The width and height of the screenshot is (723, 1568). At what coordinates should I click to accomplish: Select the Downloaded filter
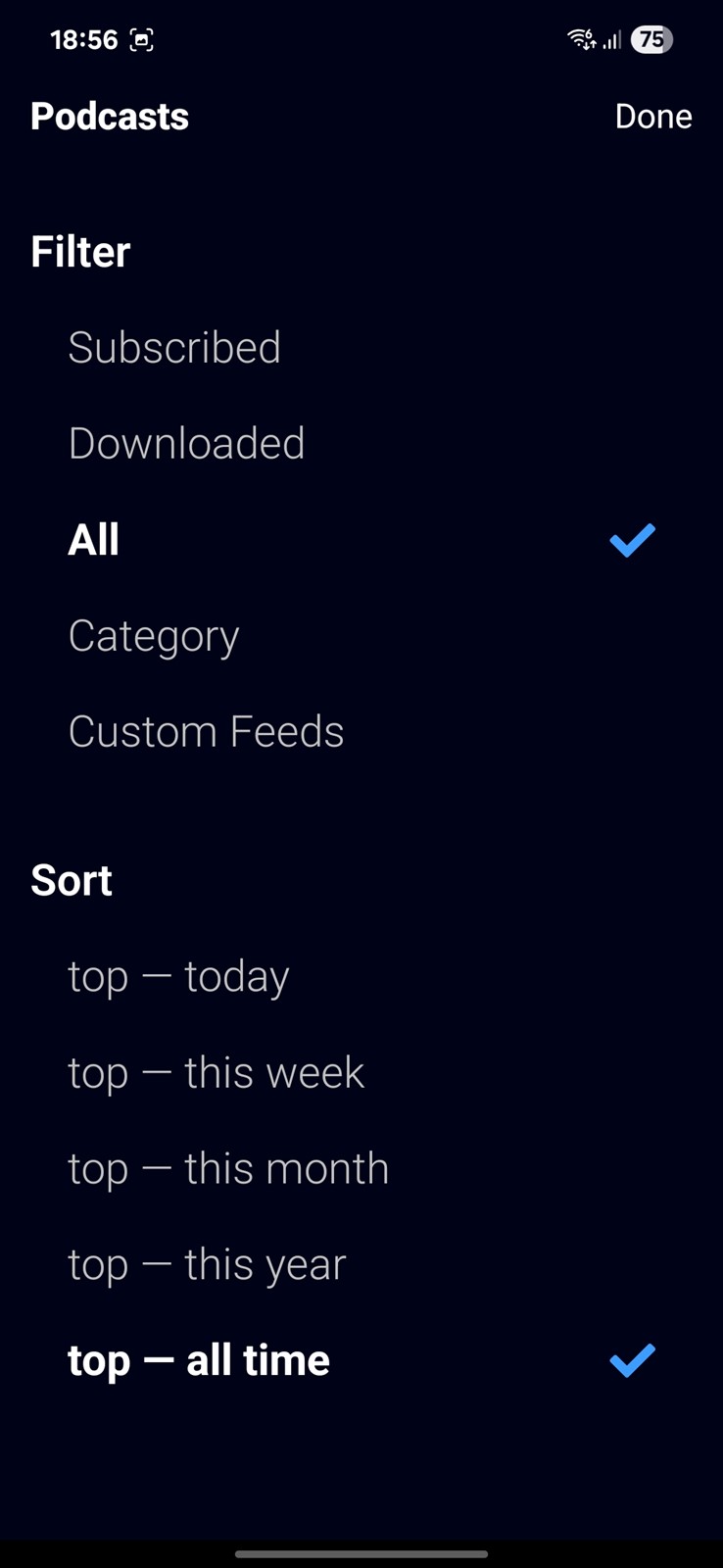coord(361,444)
